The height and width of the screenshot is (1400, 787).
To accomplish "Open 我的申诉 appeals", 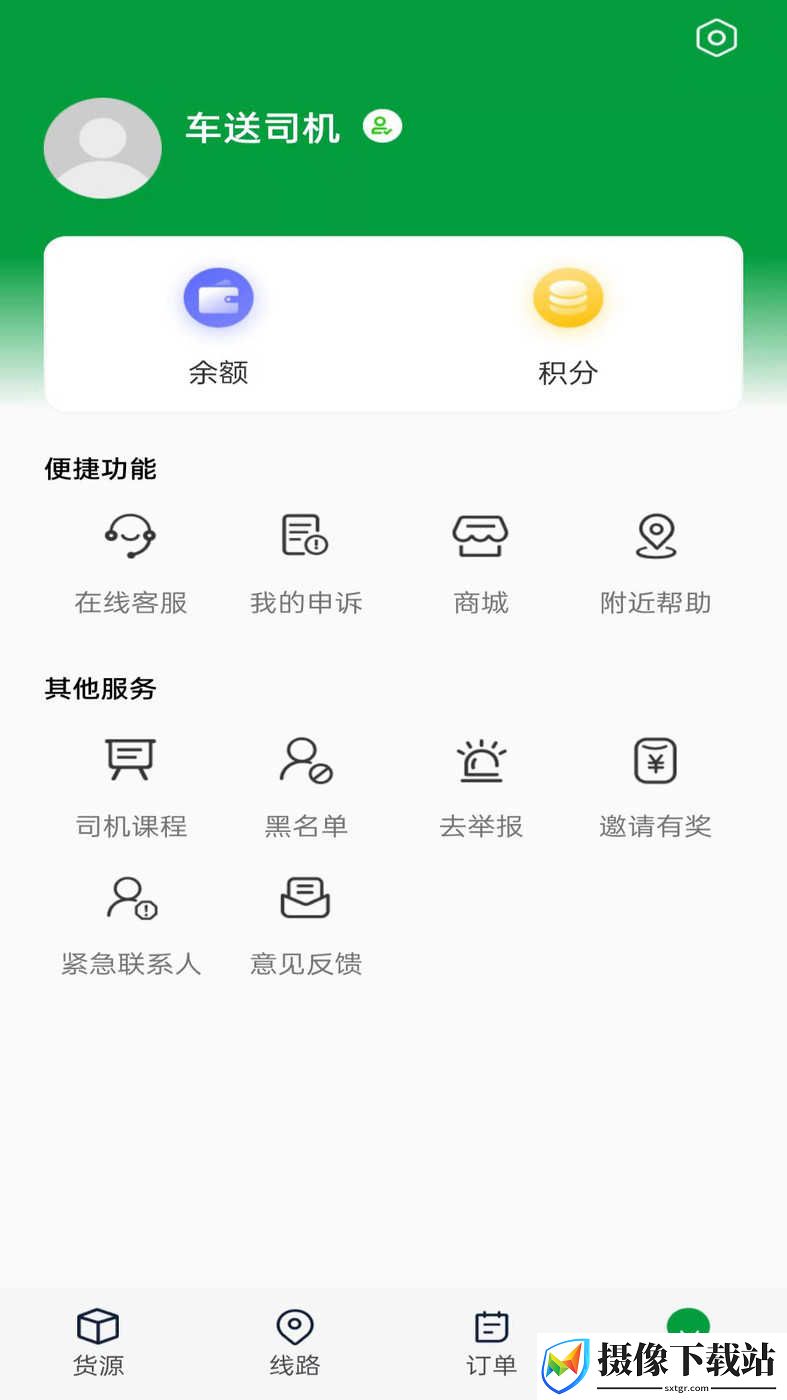I will tap(306, 564).
